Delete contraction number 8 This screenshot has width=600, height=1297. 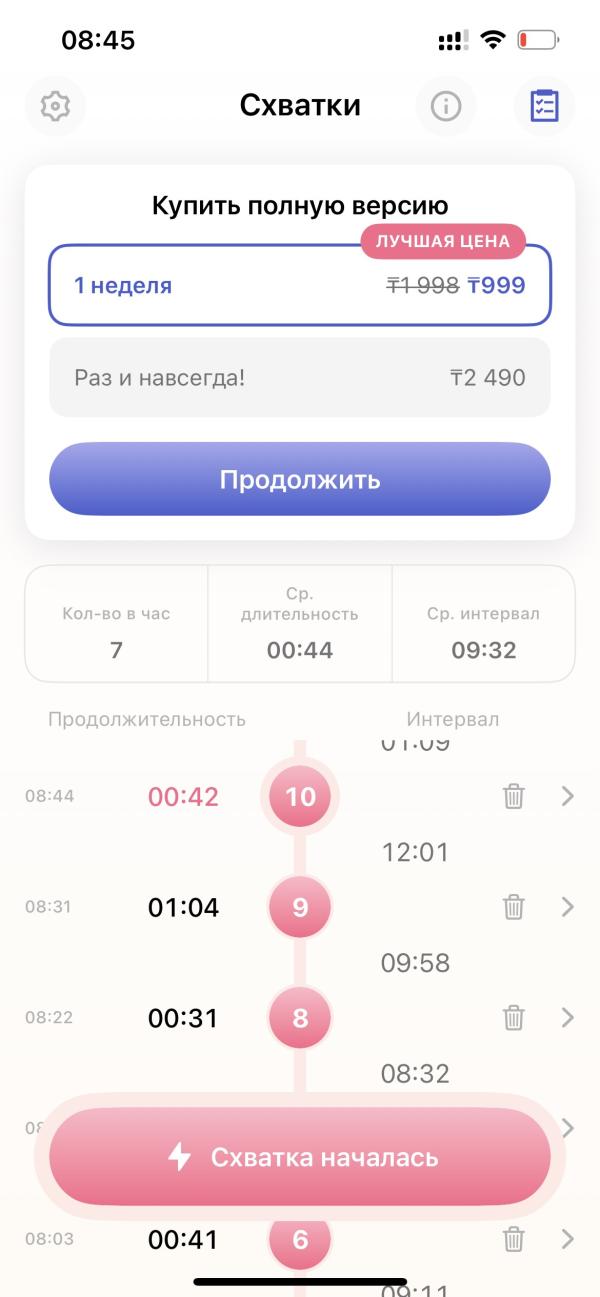point(513,1018)
